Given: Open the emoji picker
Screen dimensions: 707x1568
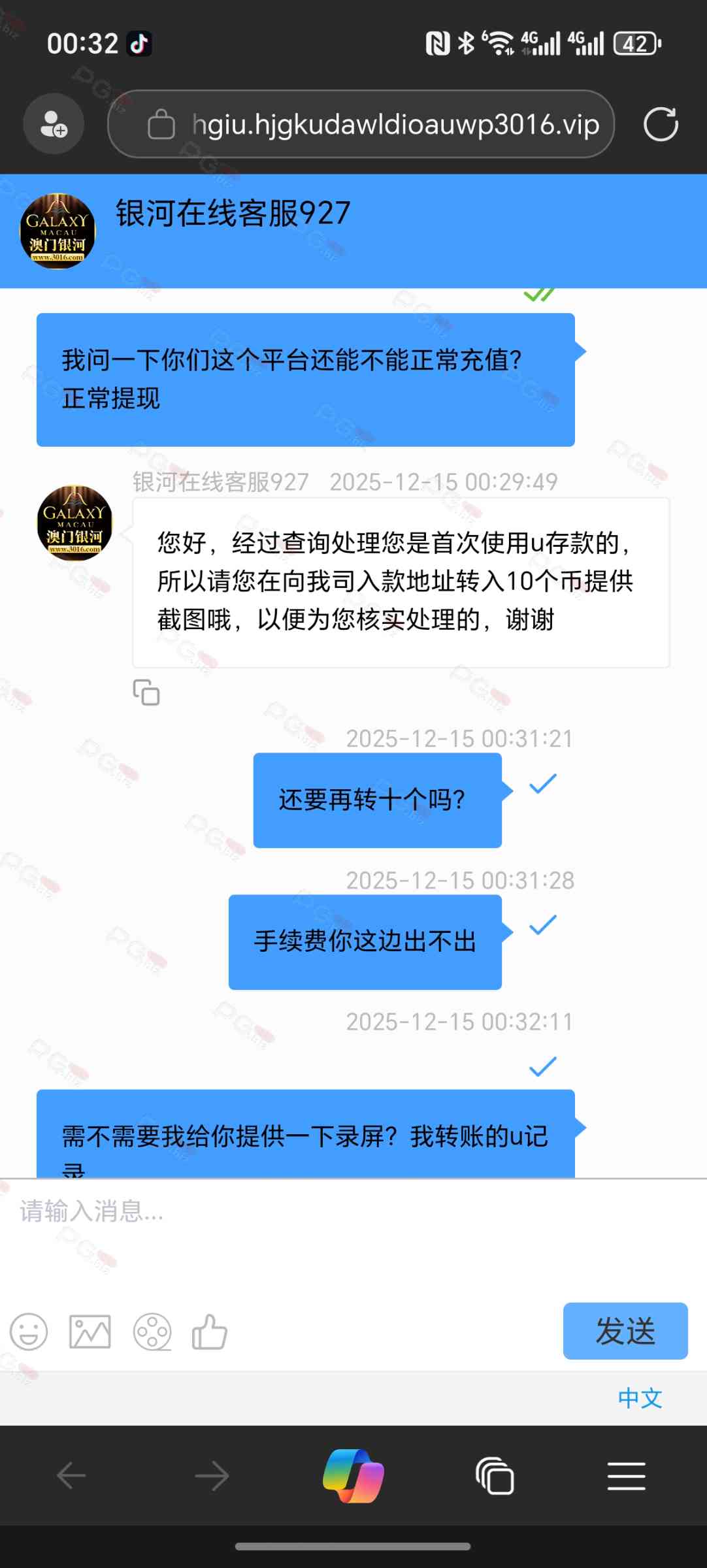Looking at the screenshot, I should [29, 1331].
